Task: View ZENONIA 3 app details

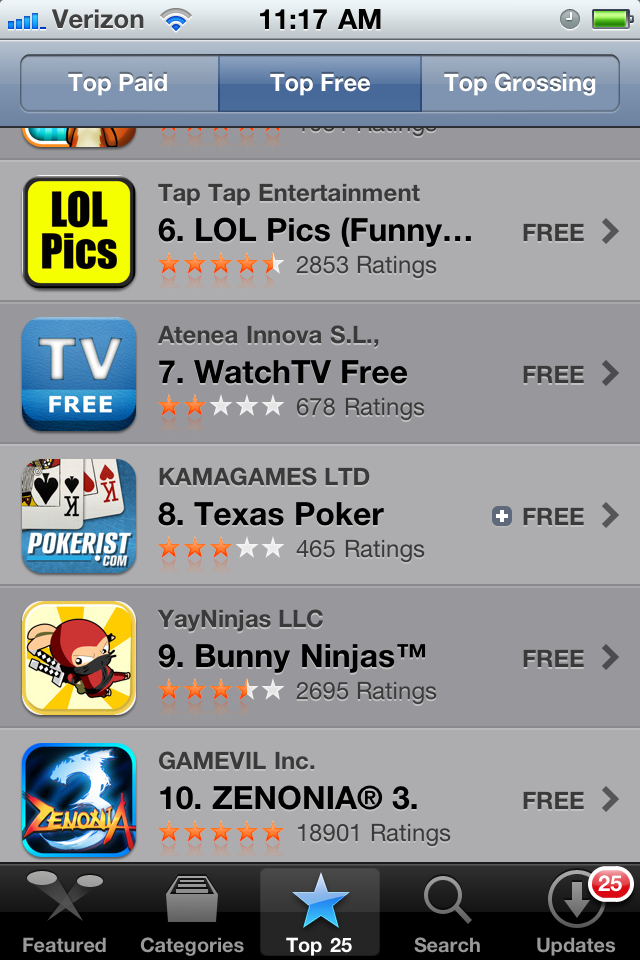Action: coord(288,799)
